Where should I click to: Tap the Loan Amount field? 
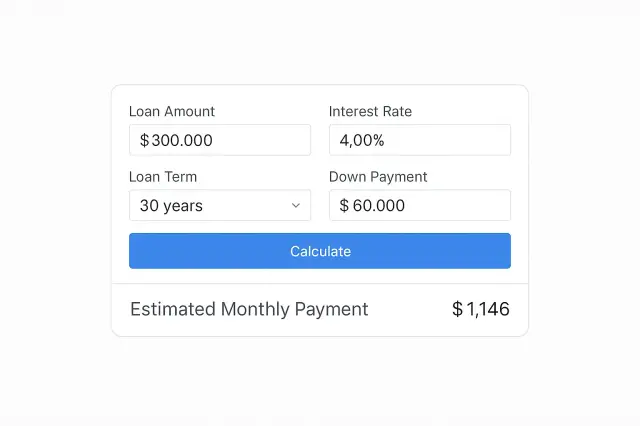tap(219, 140)
